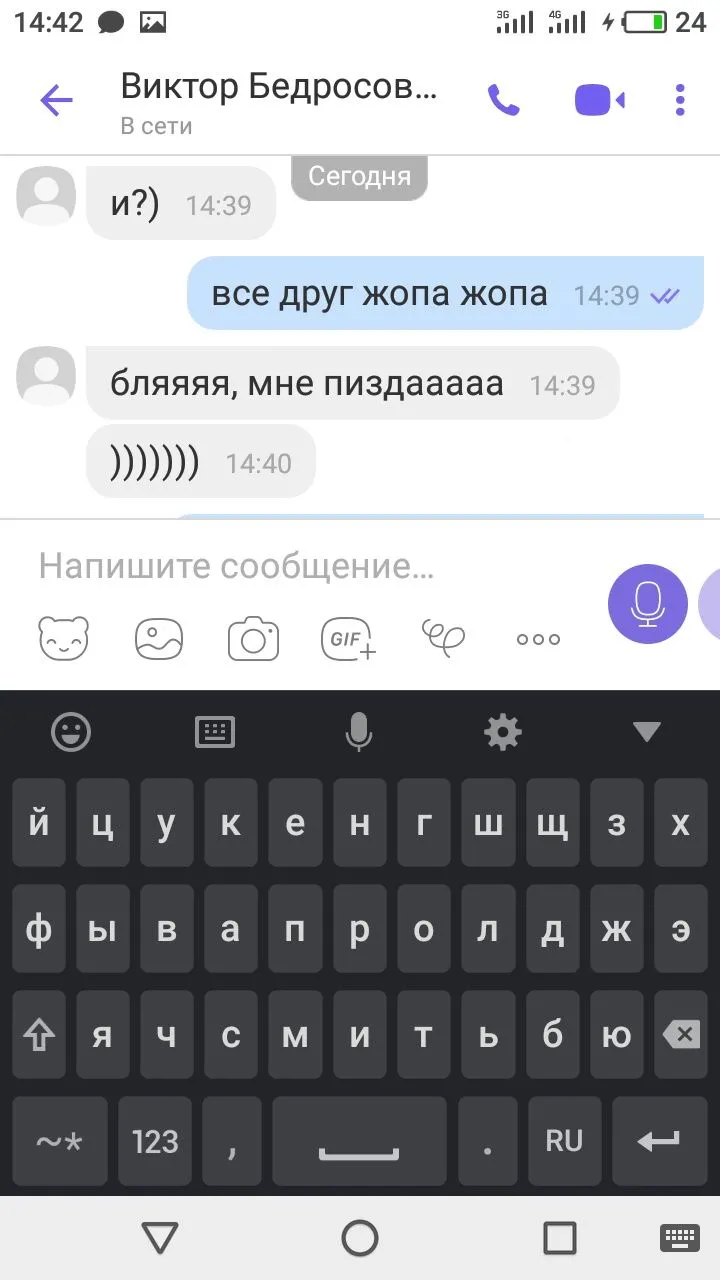Open the keyboard emoji picker

coord(71,732)
